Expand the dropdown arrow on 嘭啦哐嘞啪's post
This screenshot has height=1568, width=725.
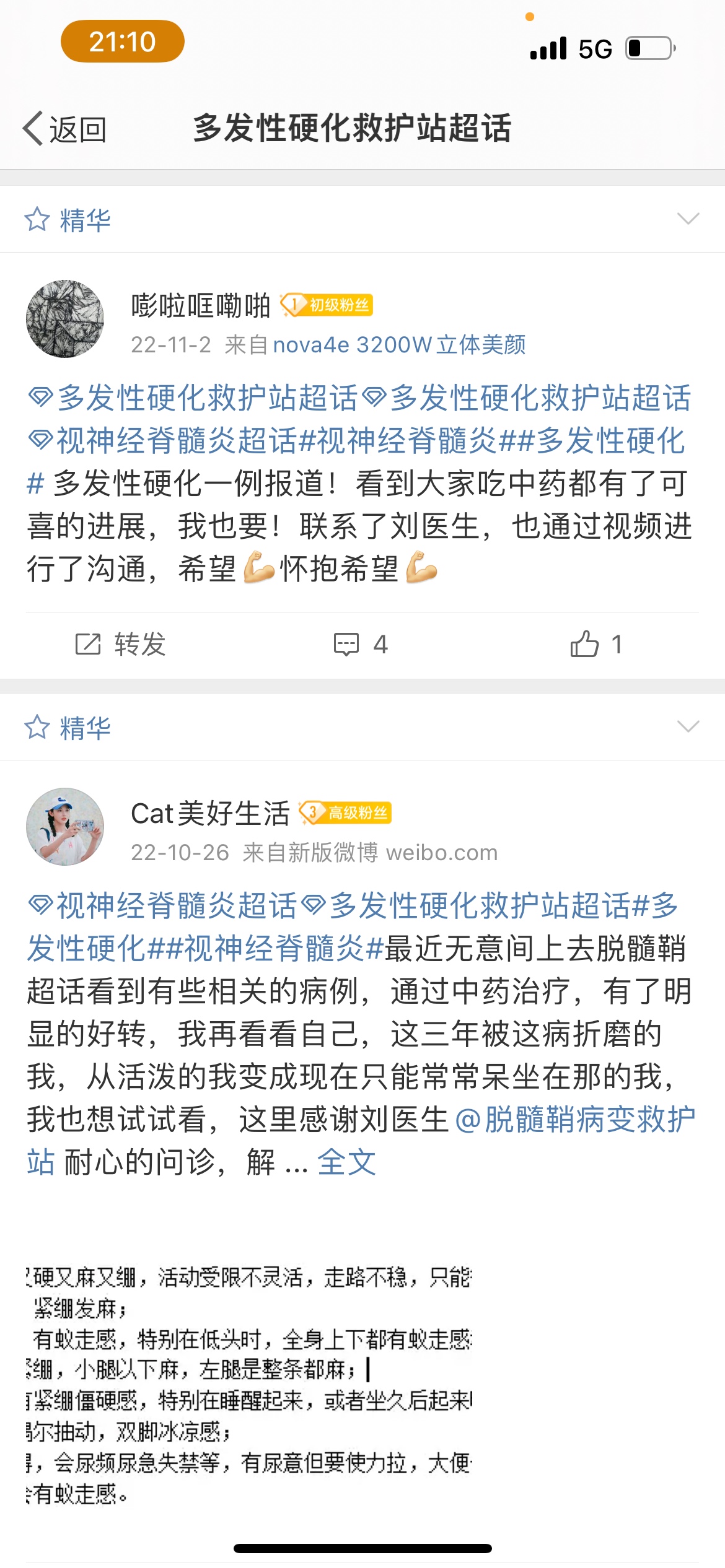click(688, 219)
